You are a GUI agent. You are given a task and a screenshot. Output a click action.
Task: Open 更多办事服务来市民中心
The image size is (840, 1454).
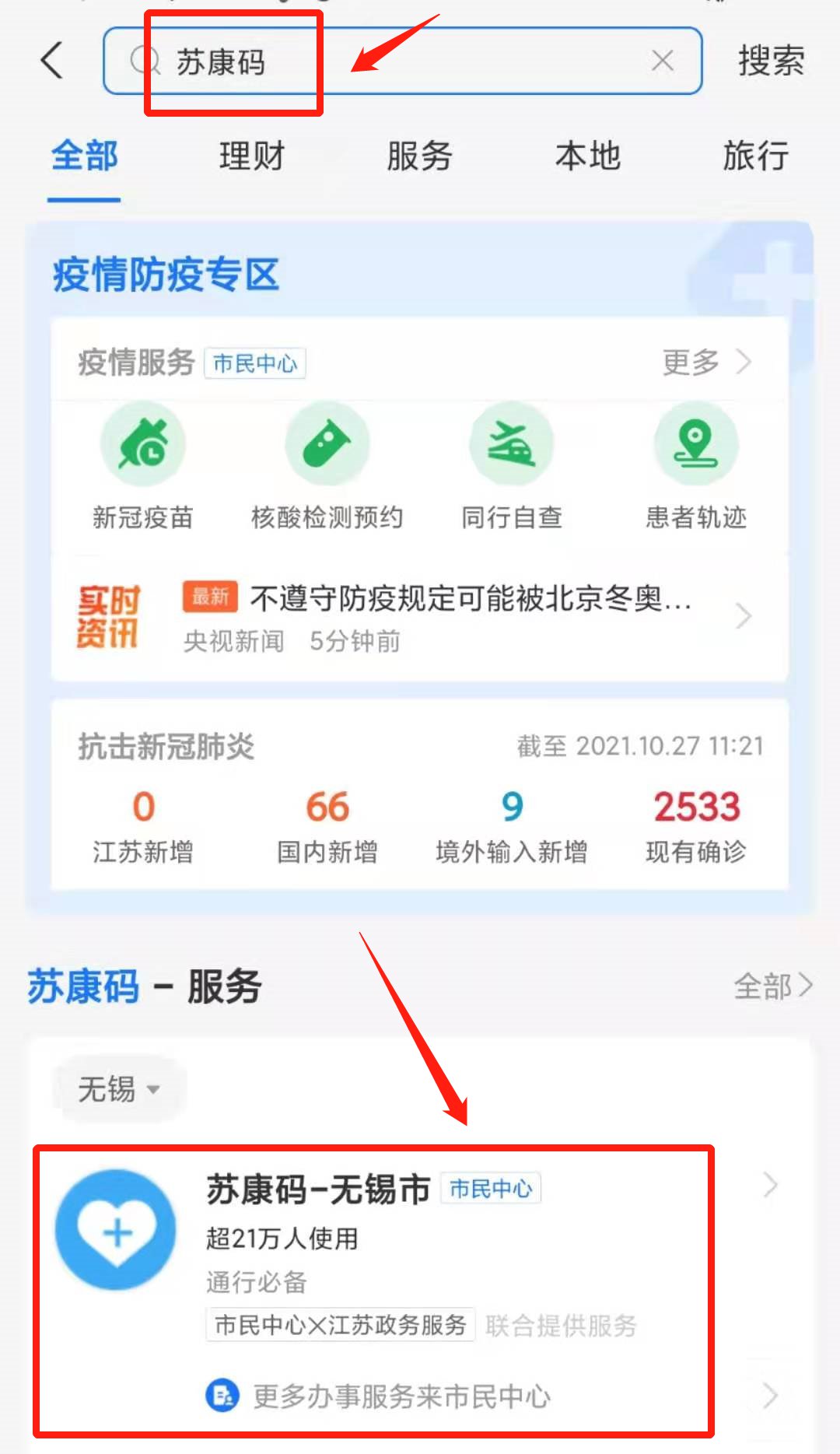tap(401, 1396)
